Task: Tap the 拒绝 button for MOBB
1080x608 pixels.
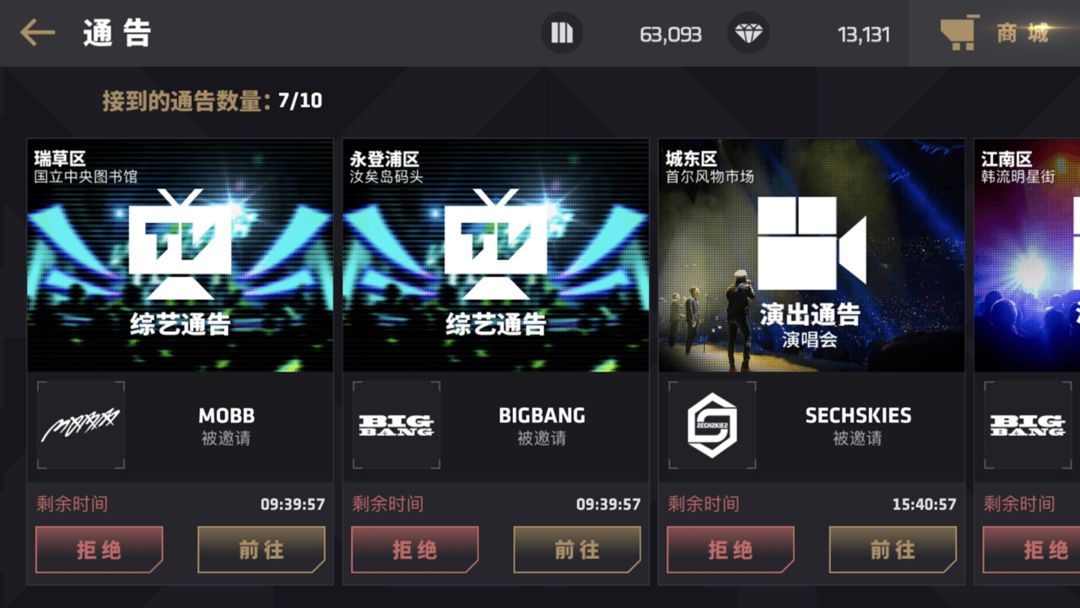Action: (x=99, y=549)
